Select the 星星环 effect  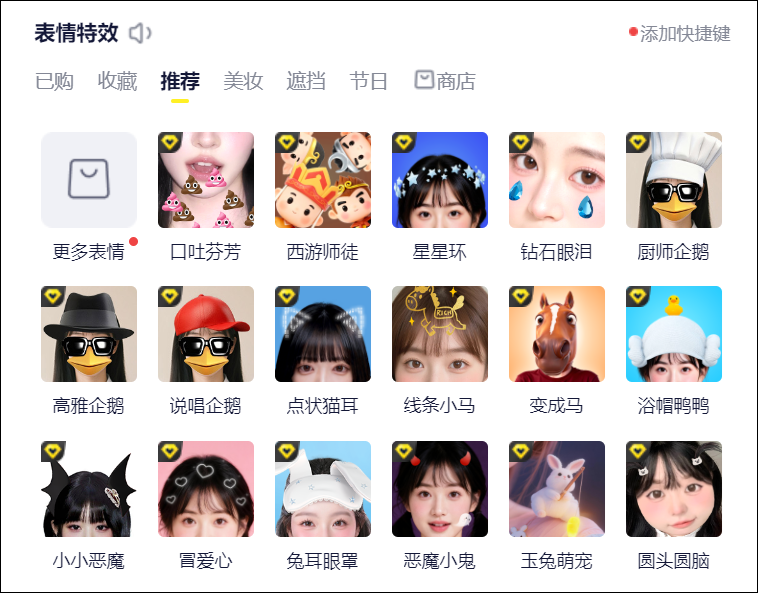tap(440, 180)
